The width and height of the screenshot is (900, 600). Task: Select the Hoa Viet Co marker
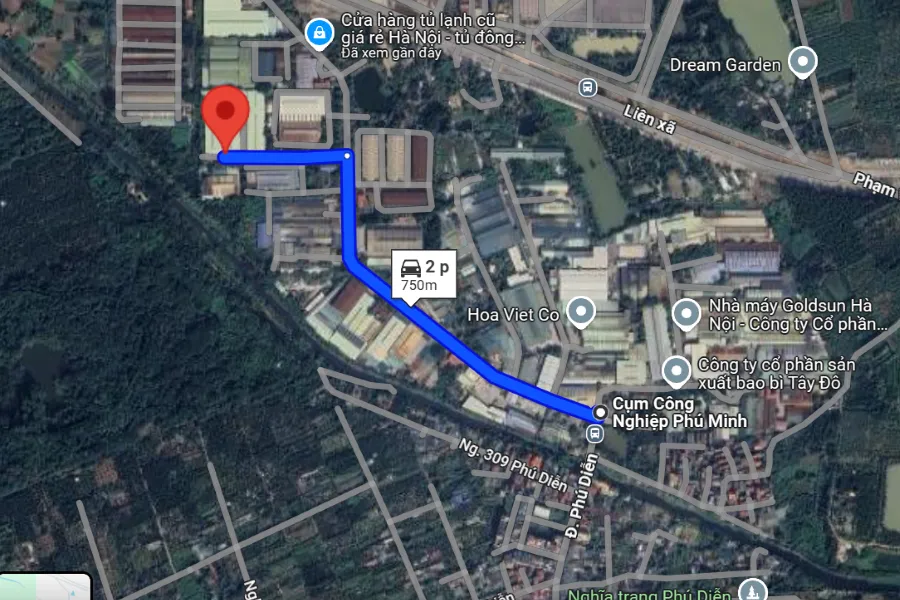point(581,313)
